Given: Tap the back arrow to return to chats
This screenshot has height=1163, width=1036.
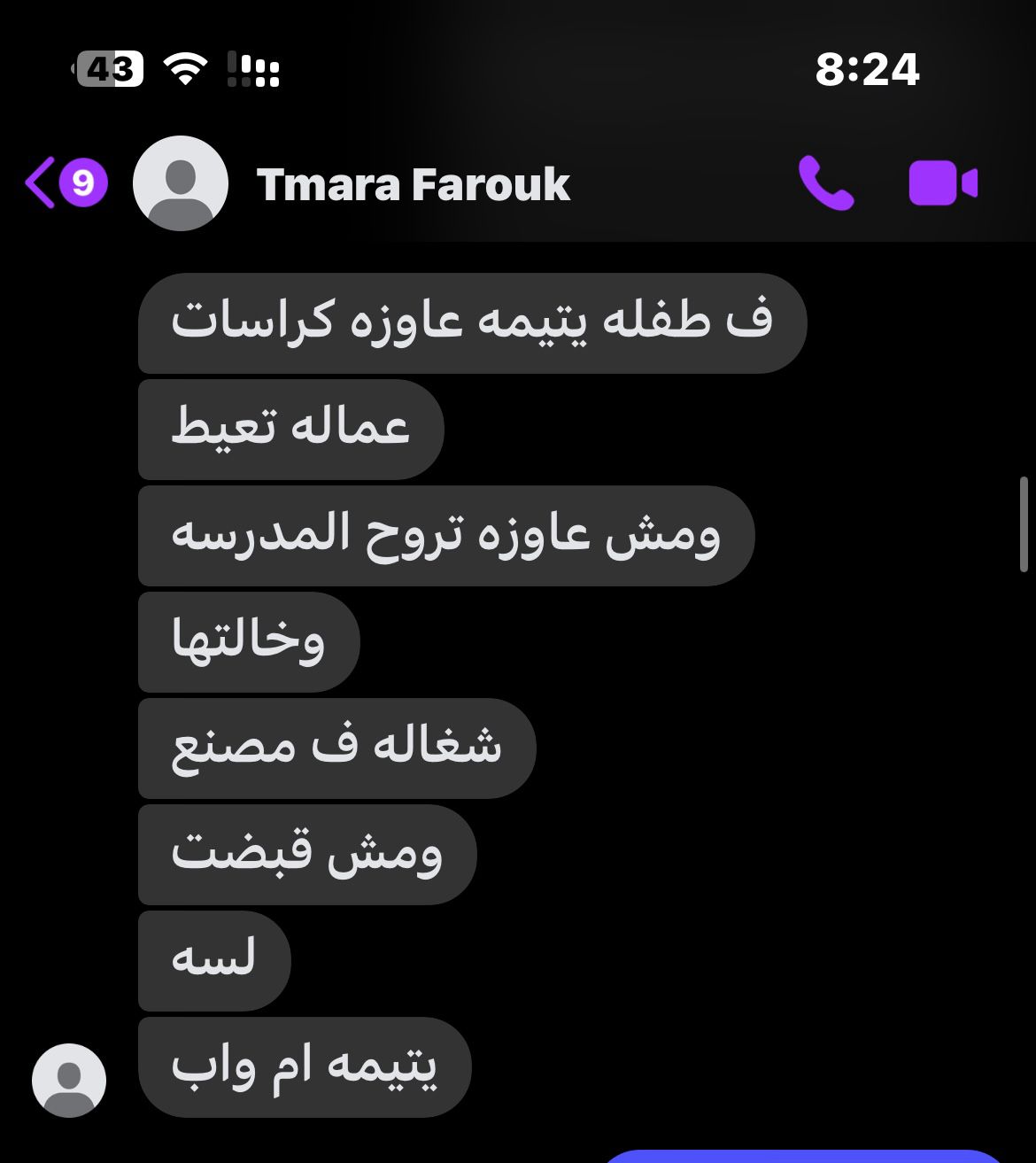Looking at the screenshot, I should [39, 182].
